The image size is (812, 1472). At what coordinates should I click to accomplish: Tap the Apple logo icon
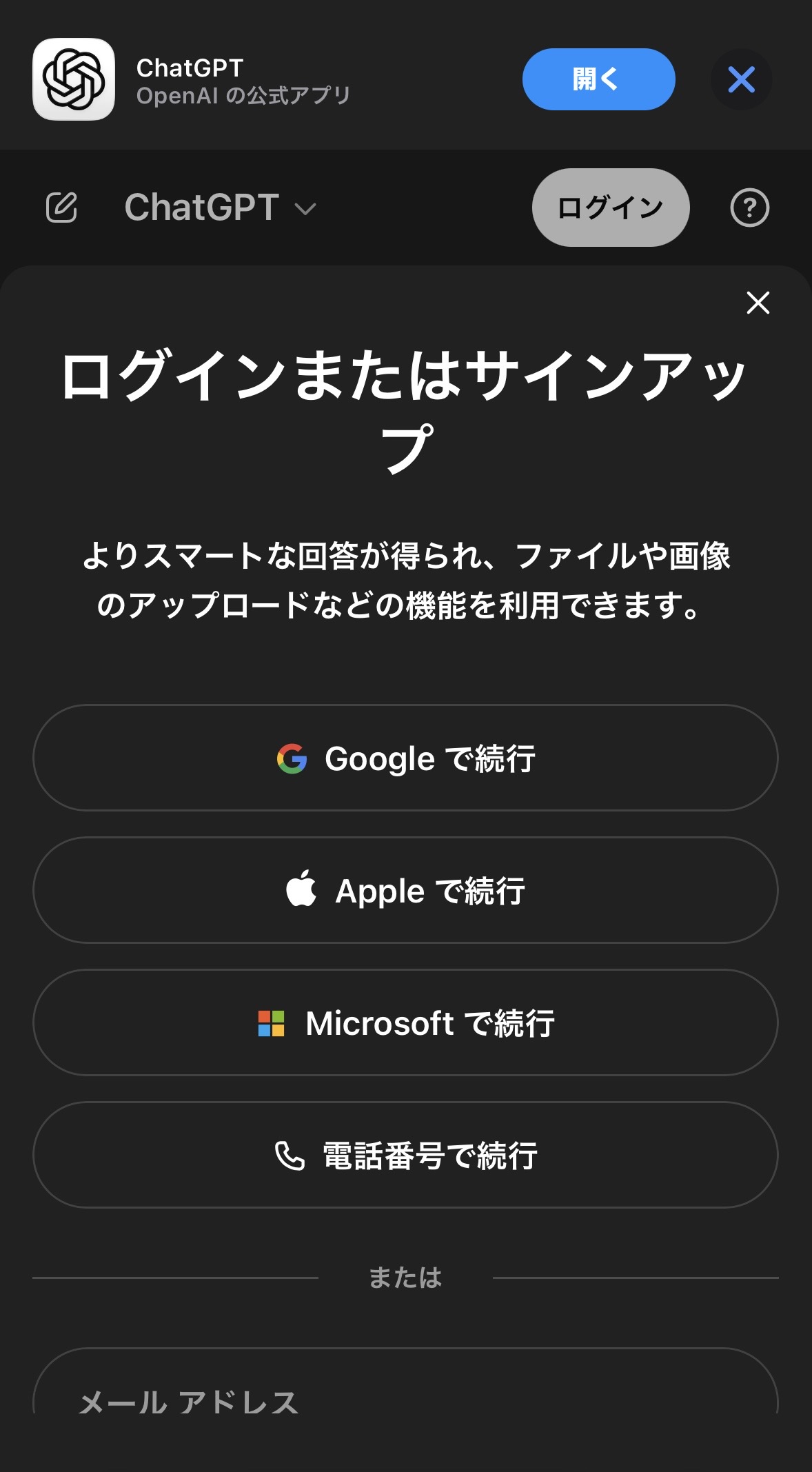click(x=302, y=889)
